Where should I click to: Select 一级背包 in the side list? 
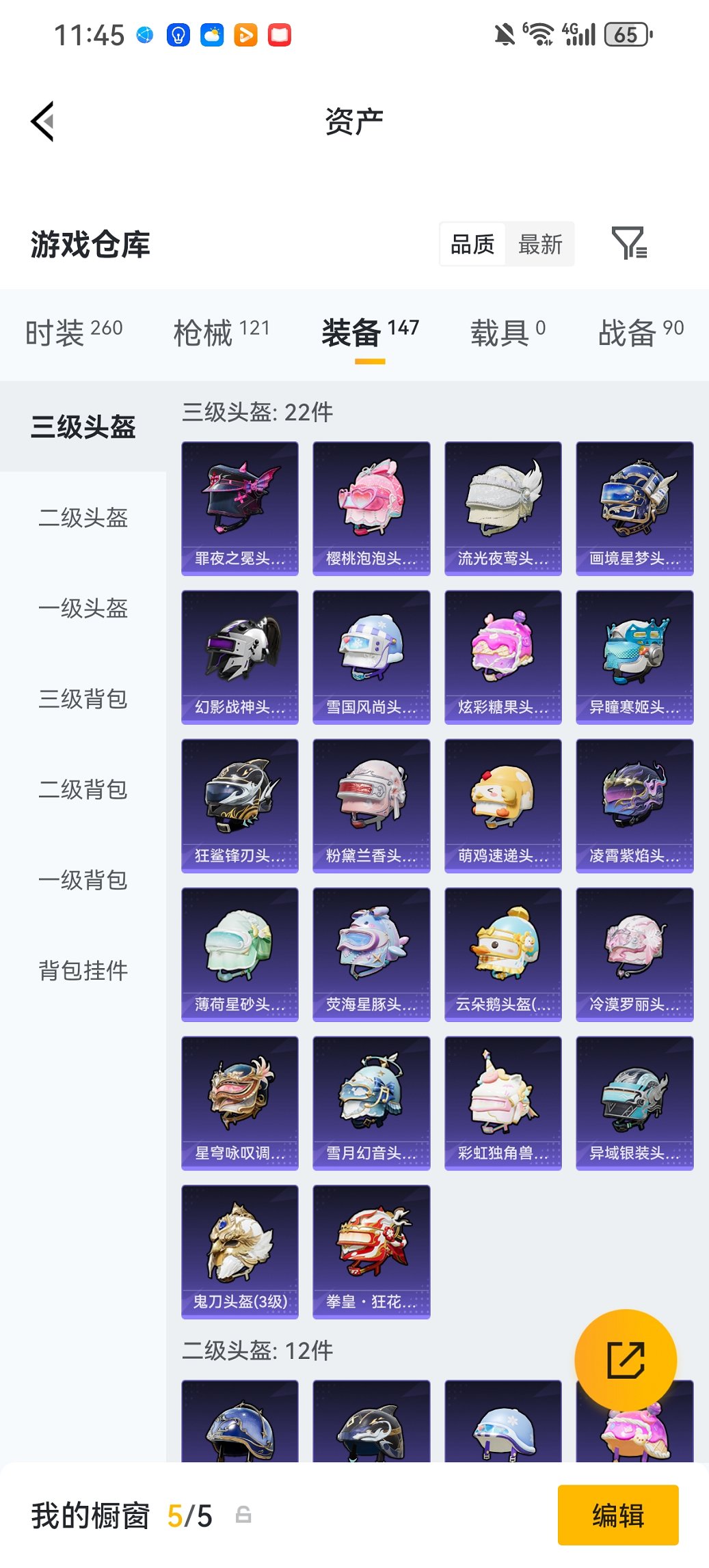coord(83,880)
